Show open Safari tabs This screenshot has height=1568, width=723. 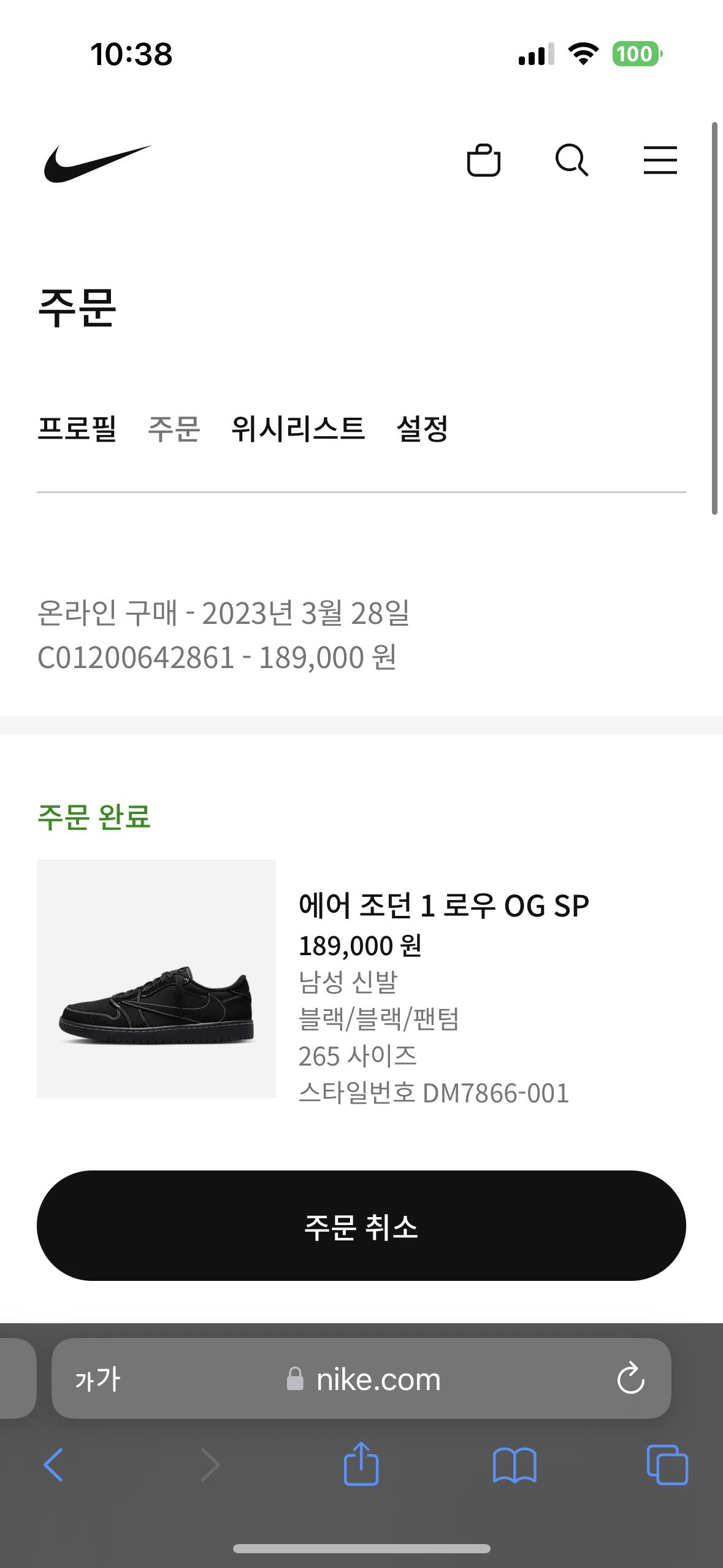pyautogui.click(x=667, y=1465)
